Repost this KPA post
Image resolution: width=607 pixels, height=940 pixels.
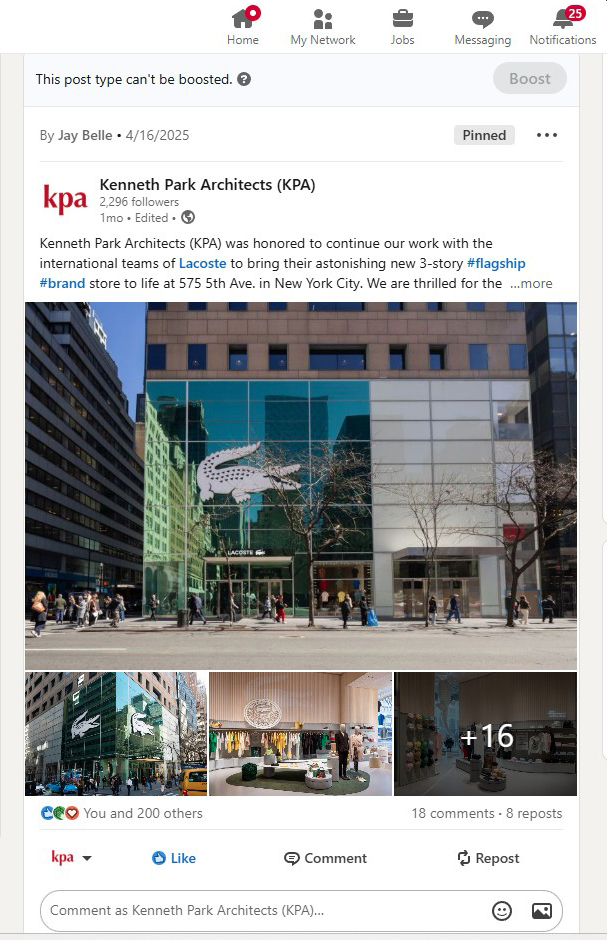[487, 858]
